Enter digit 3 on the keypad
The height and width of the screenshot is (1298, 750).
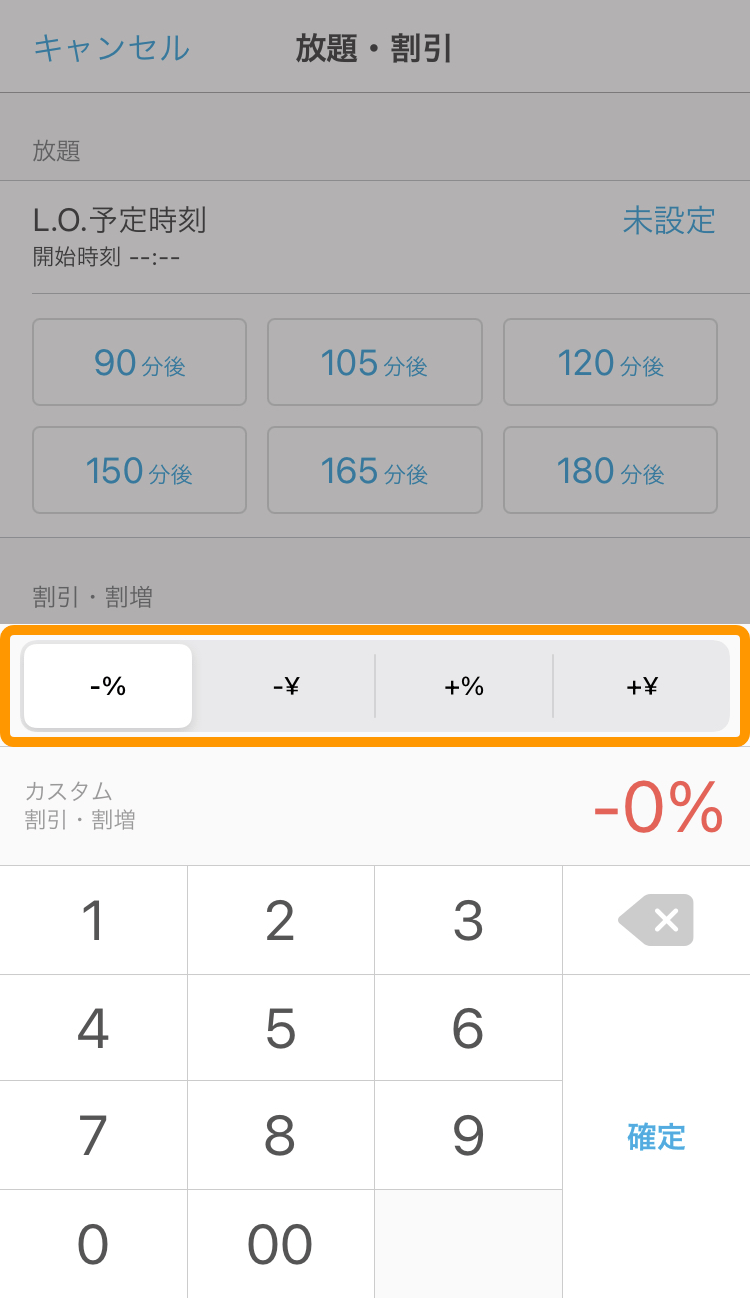coord(468,920)
